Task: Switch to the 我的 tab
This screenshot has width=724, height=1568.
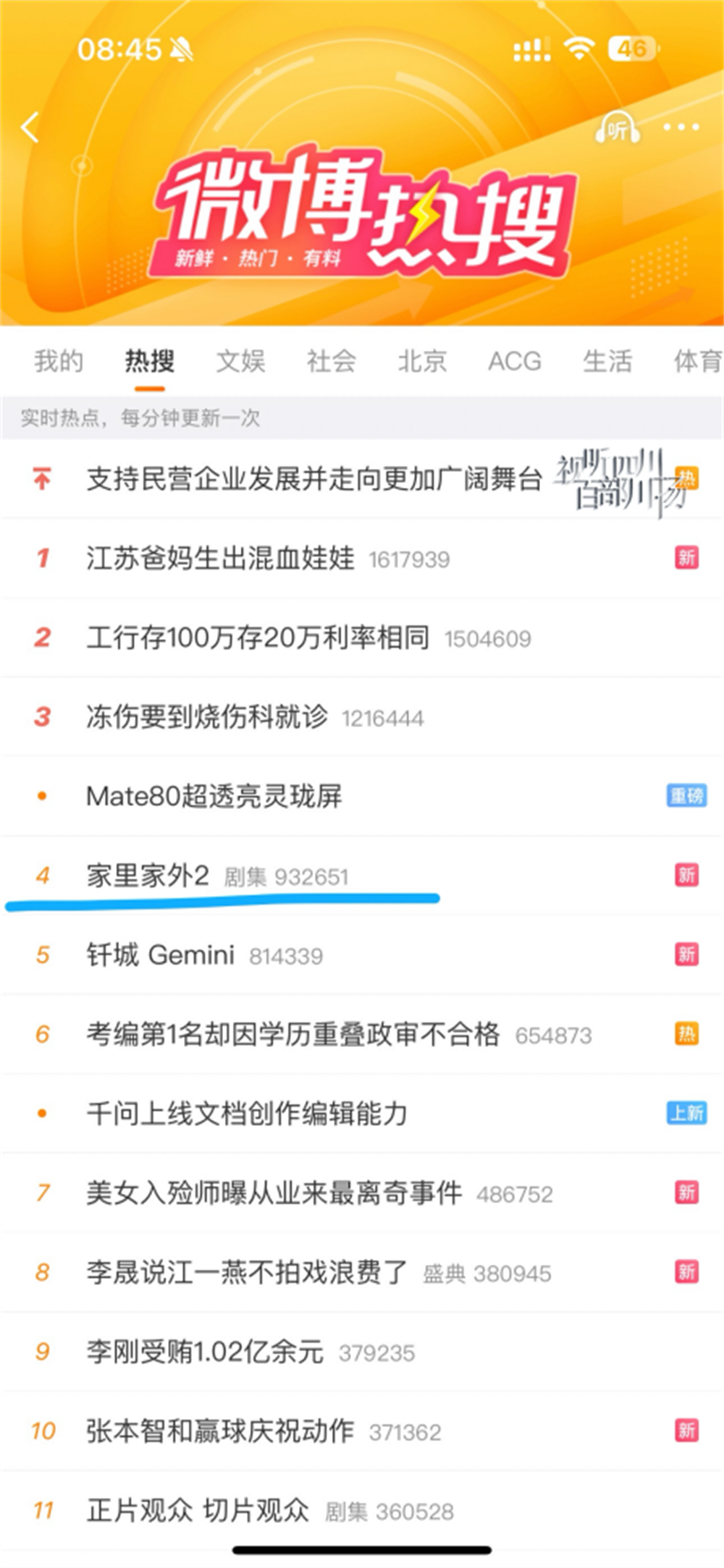Action: point(59,361)
